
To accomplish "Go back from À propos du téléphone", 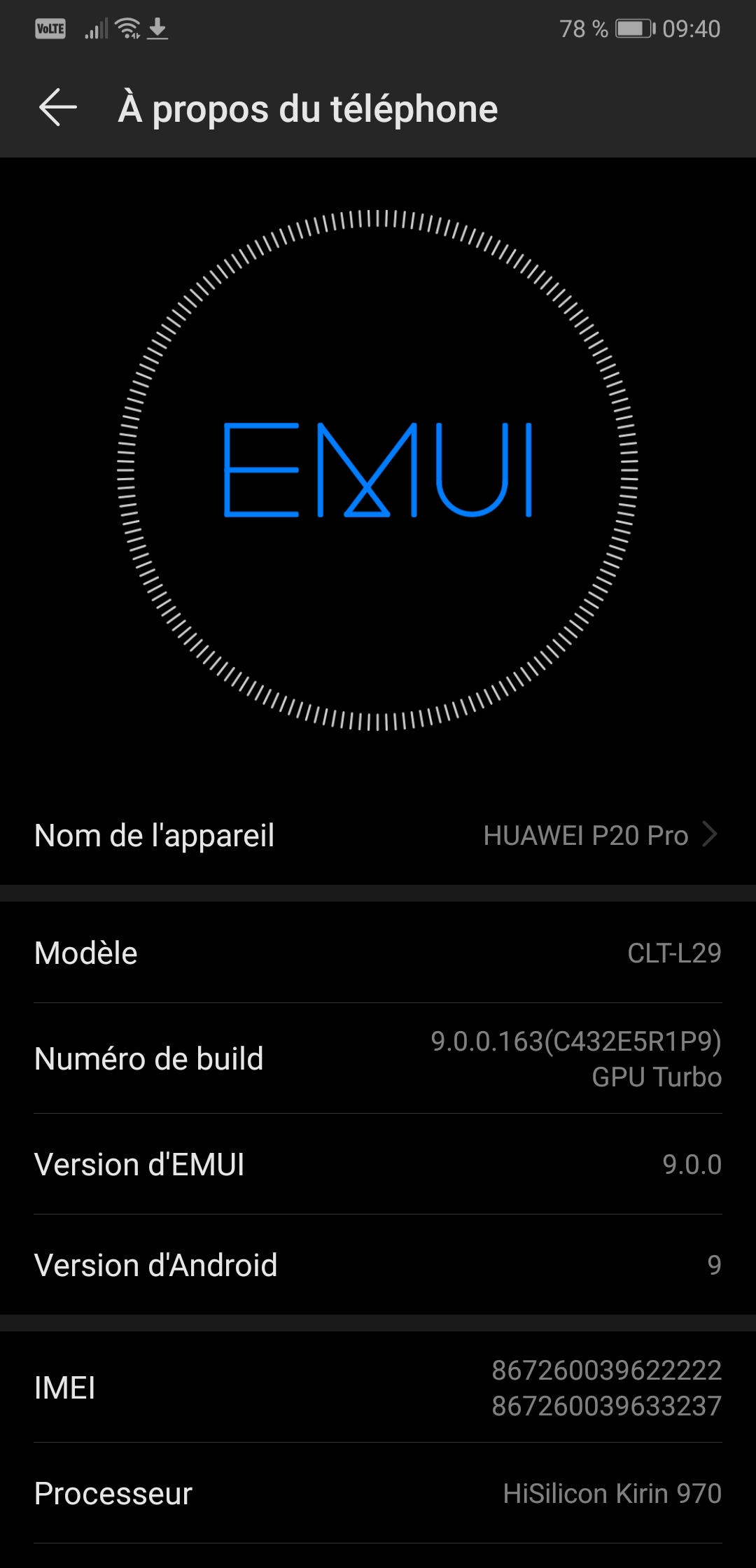I will (x=57, y=108).
